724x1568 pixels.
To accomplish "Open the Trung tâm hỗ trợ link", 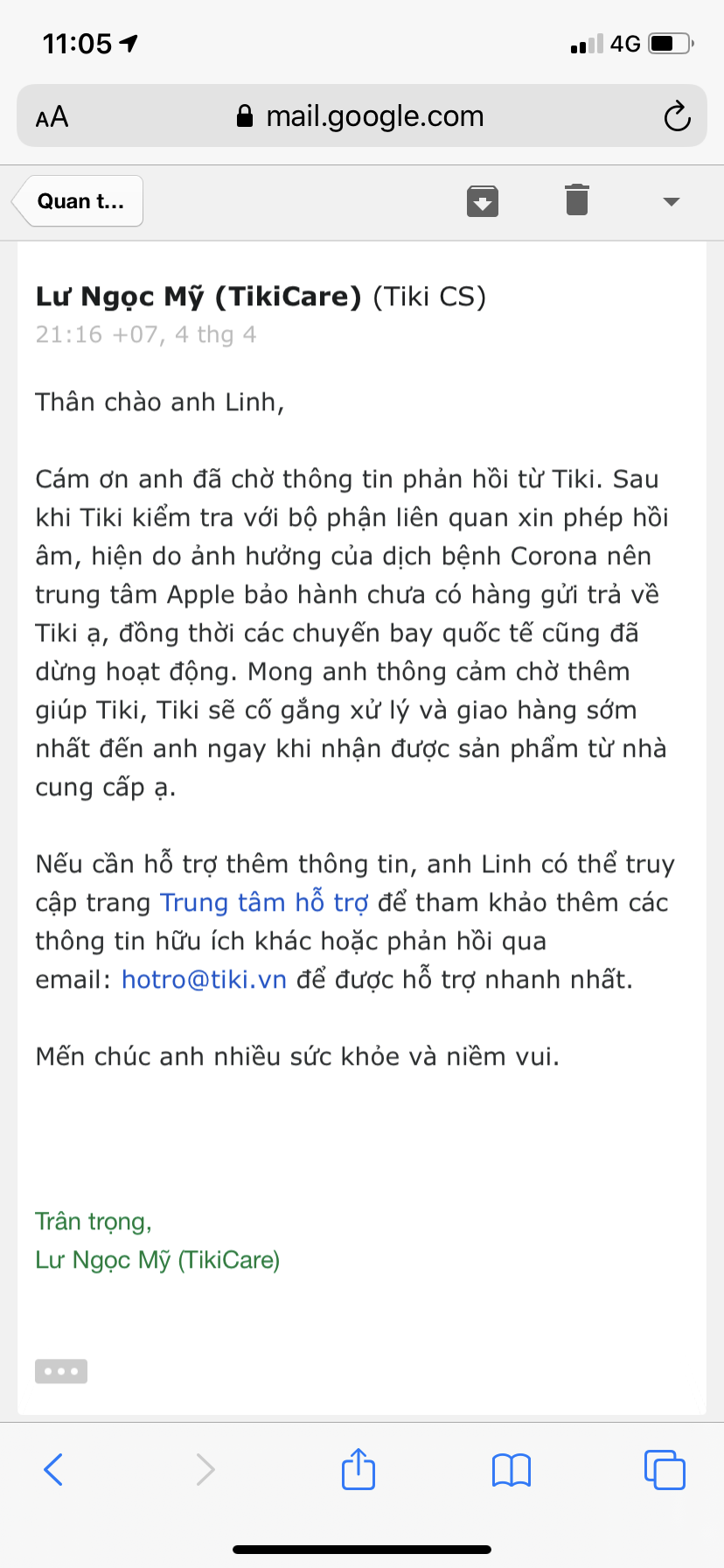I will click(264, 903).
